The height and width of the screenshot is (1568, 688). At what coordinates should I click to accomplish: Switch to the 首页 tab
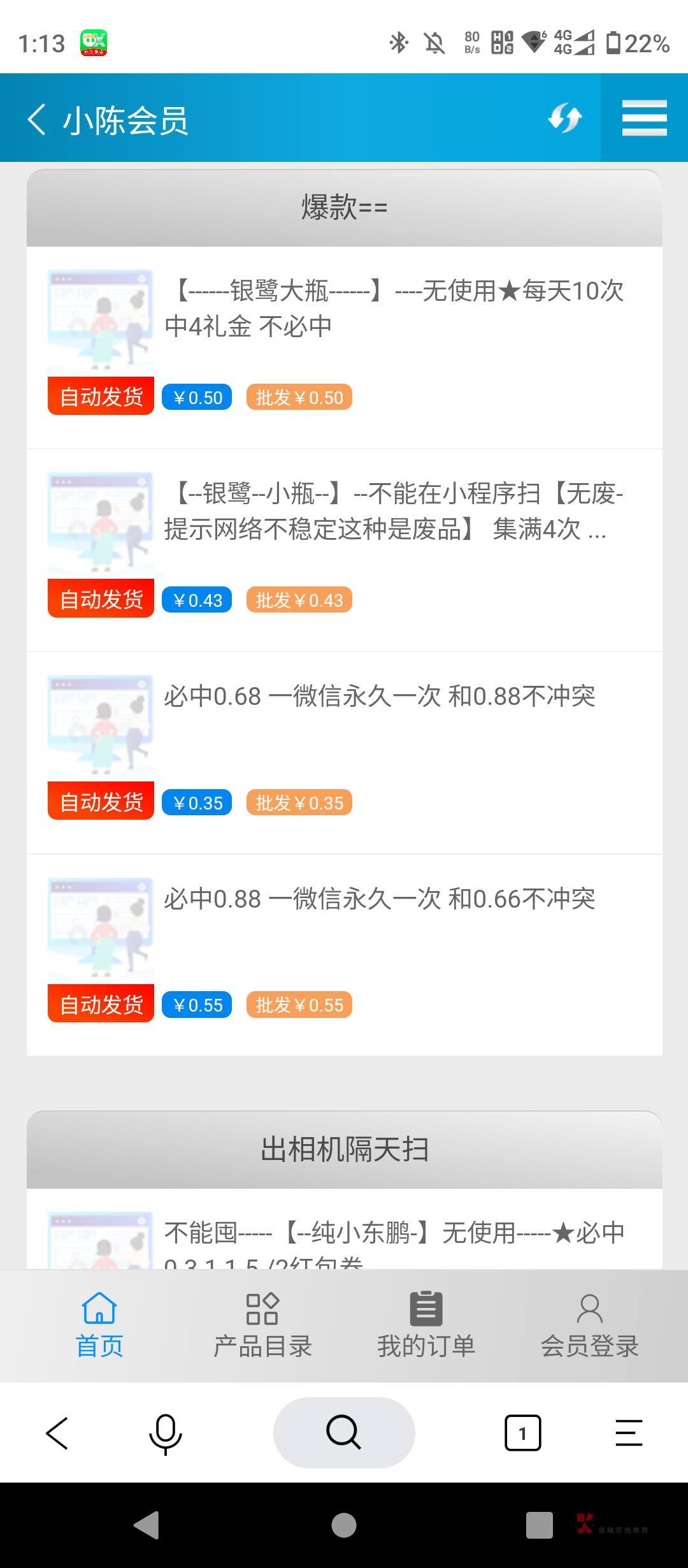(x=99, y=1326)
